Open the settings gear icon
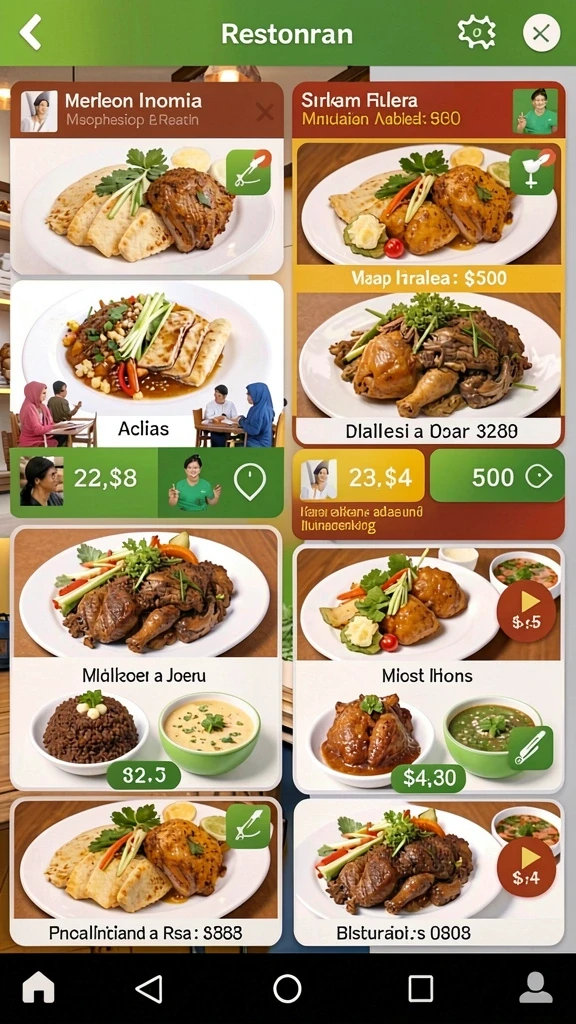Viewport: 576px width, 1024px height. coord(477,33)
